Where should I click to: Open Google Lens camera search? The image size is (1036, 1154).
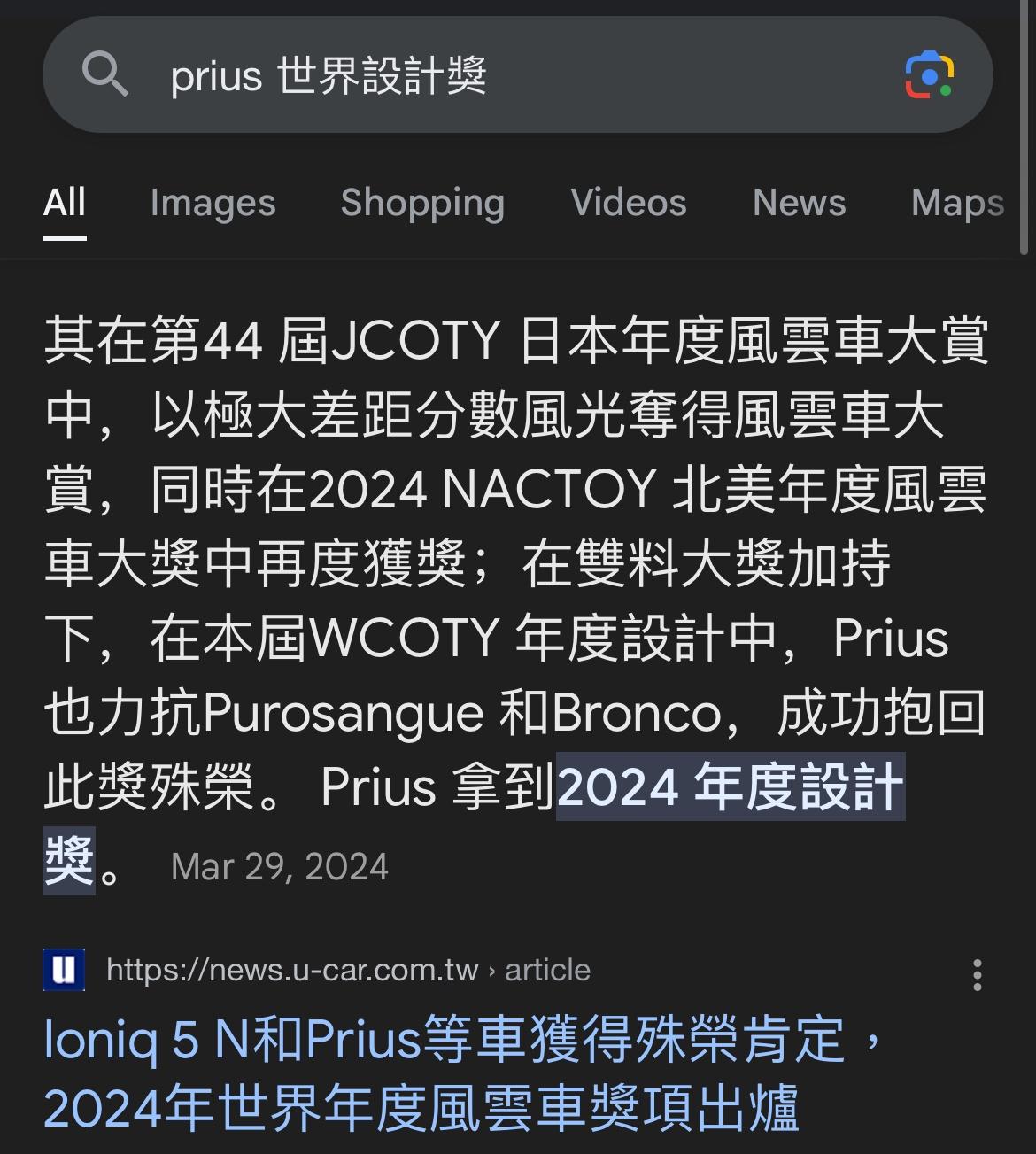click(x=929, y=75)
